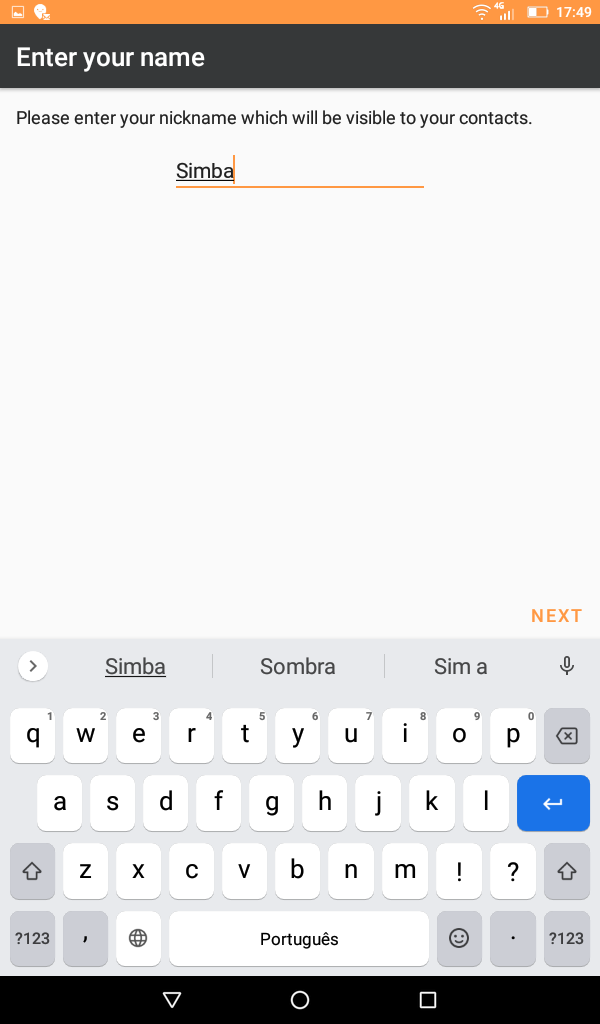The height and width of the screenshot is (1024, 600).
Task: Pick the "Simba" suggestion
Action: (x=135, y=666)
